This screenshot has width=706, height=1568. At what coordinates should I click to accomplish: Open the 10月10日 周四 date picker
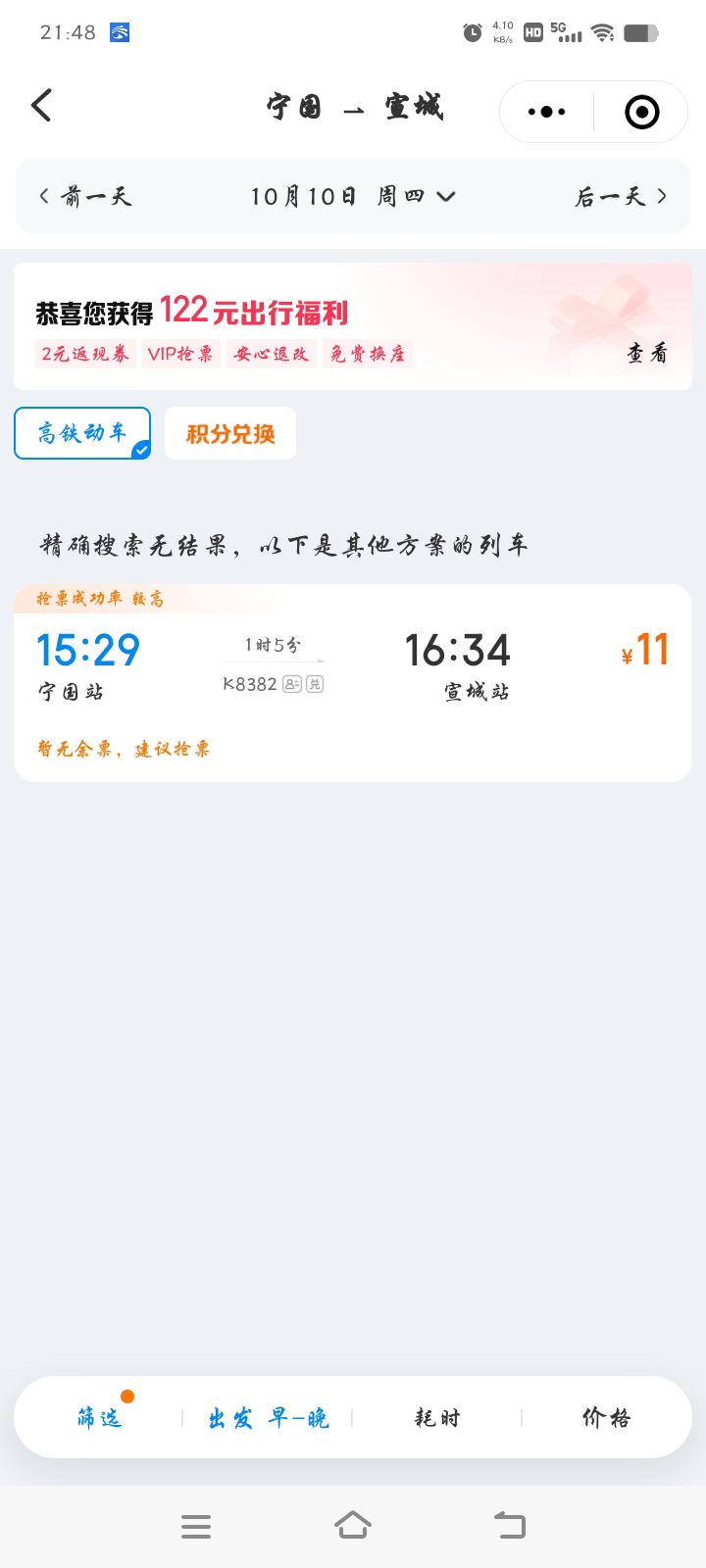point(352,197)
